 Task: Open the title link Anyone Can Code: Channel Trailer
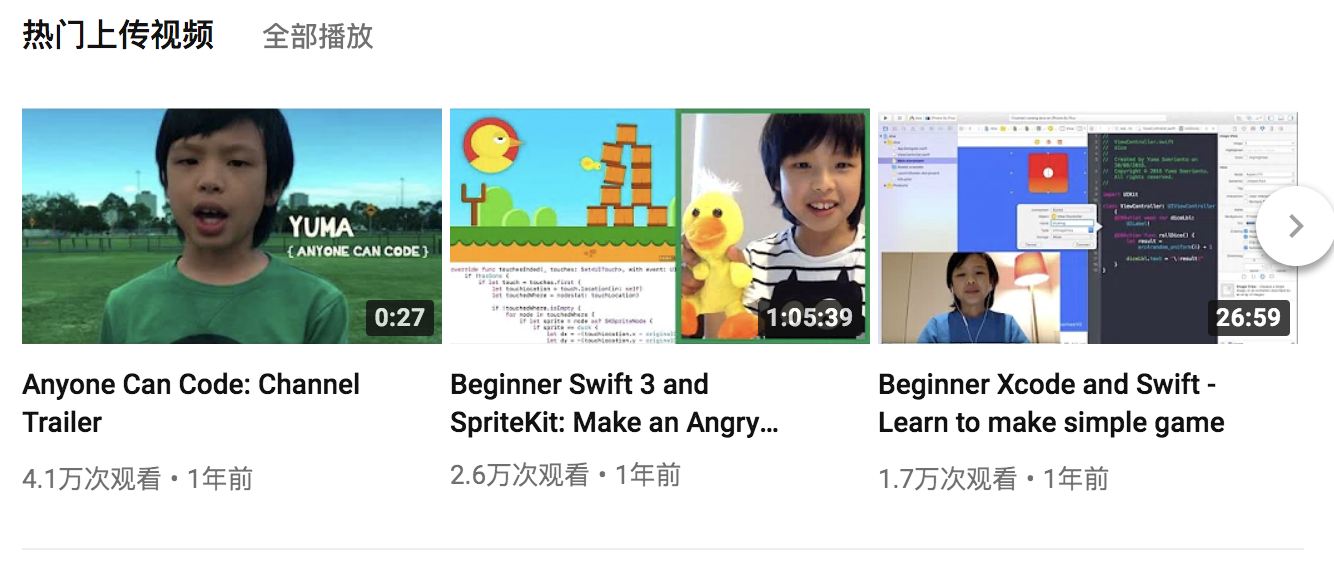[x=191, y=403]
